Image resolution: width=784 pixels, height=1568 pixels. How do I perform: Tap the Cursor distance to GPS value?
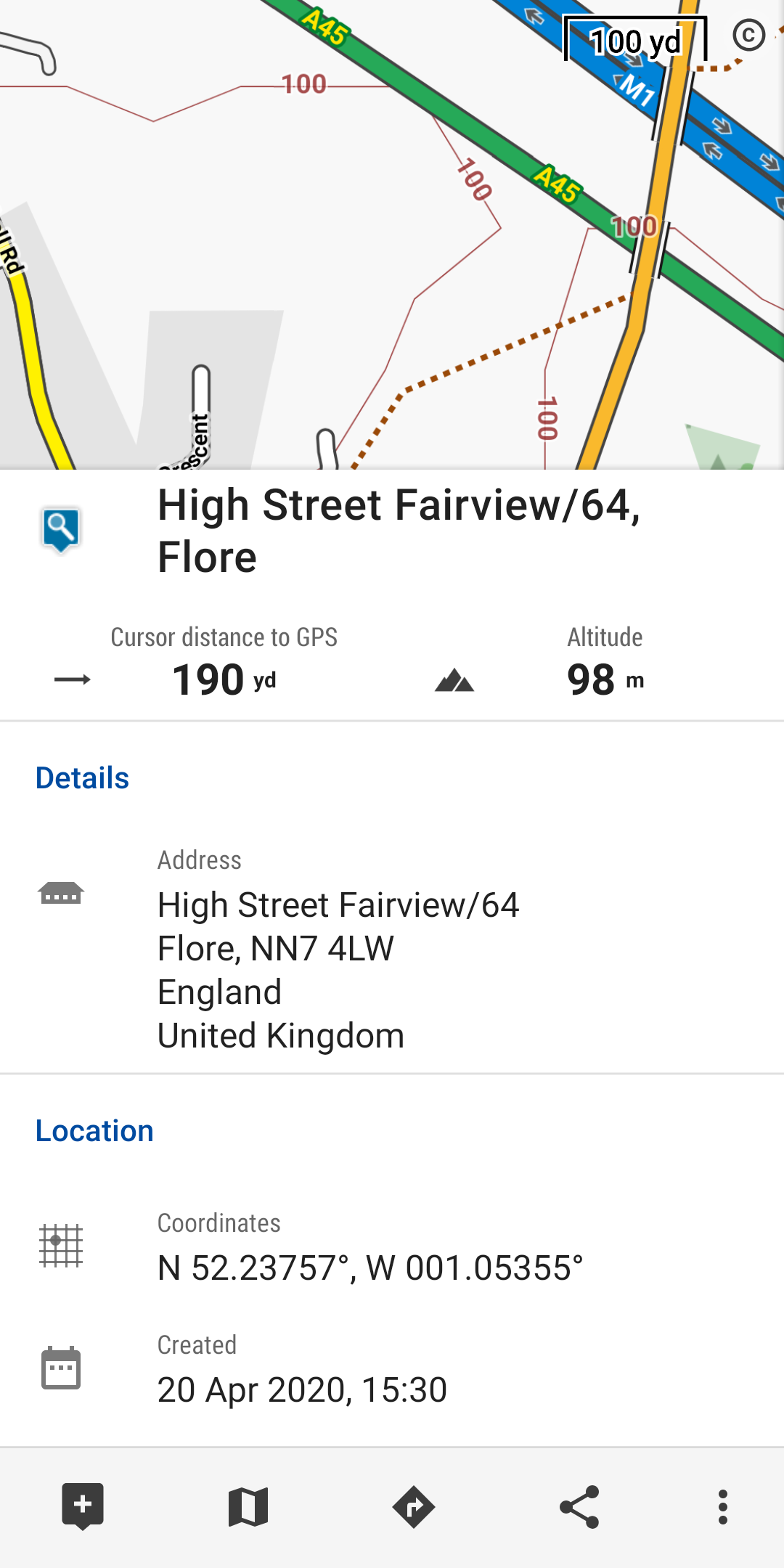pyautogui.click(x=224, y=679)
